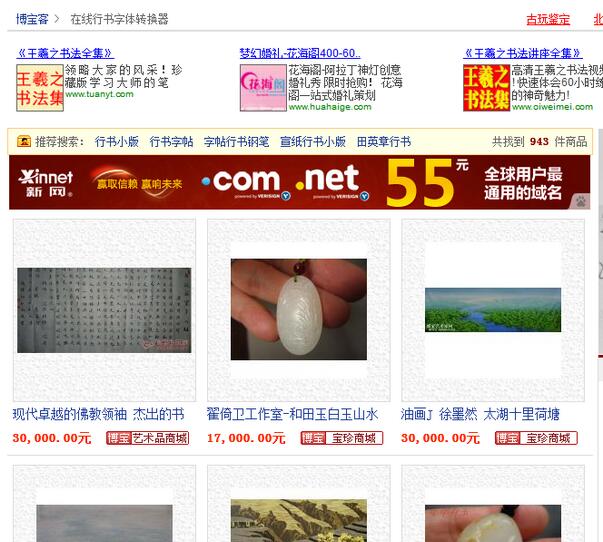This screenshot has height=542, width=603.
Task: Open product title 现代卓越的佛教领袖 杰出的书
Action: coord(98,414)
